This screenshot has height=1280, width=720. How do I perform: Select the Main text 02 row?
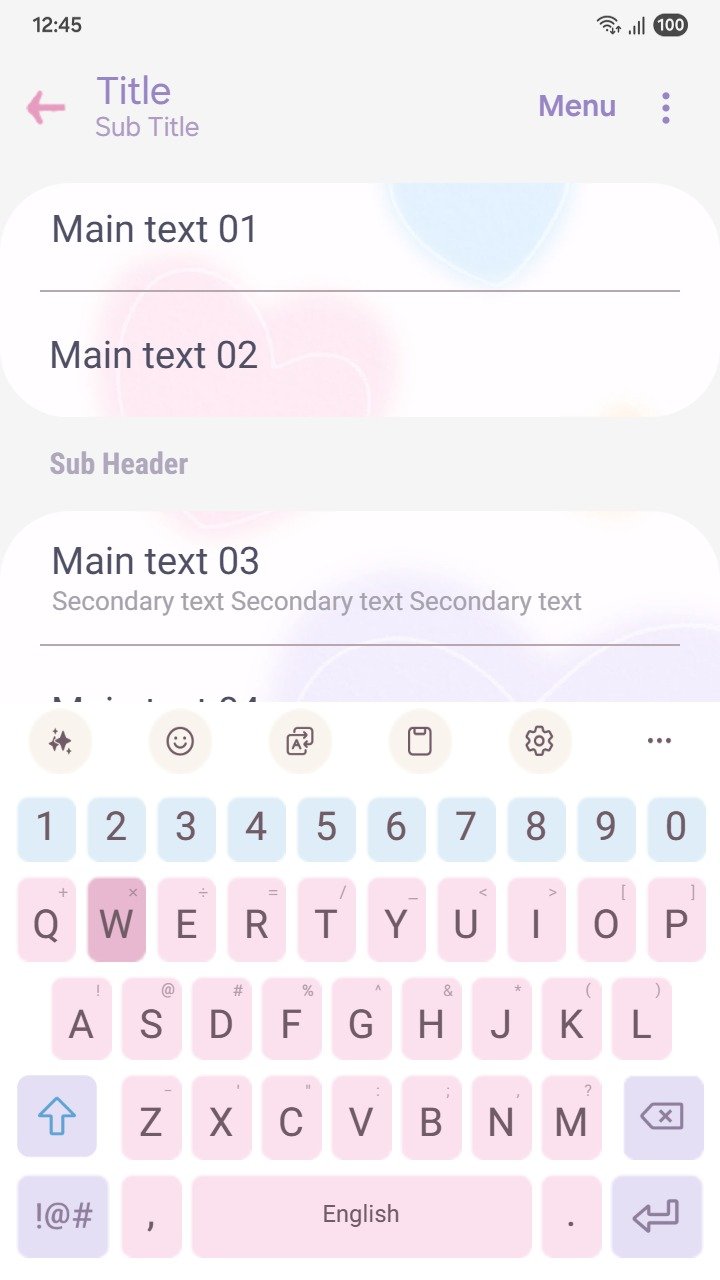(360, 355)
